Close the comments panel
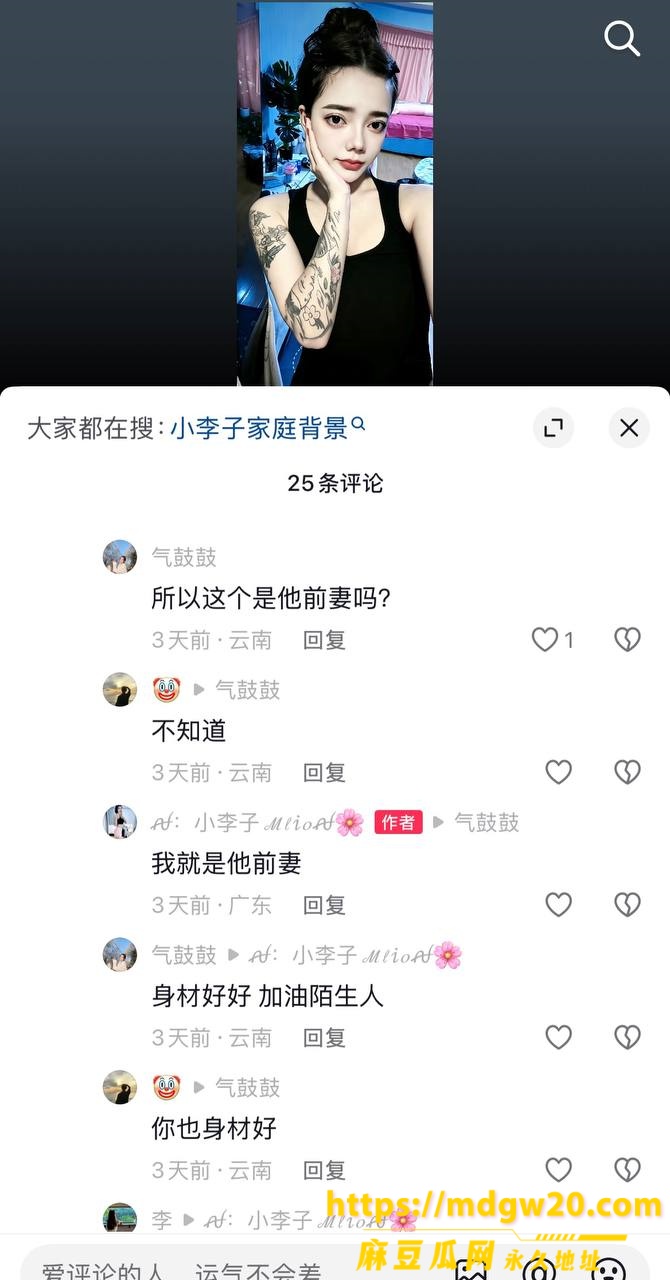Viewport: 670px width, 1280px height. (x=629, y=428)
